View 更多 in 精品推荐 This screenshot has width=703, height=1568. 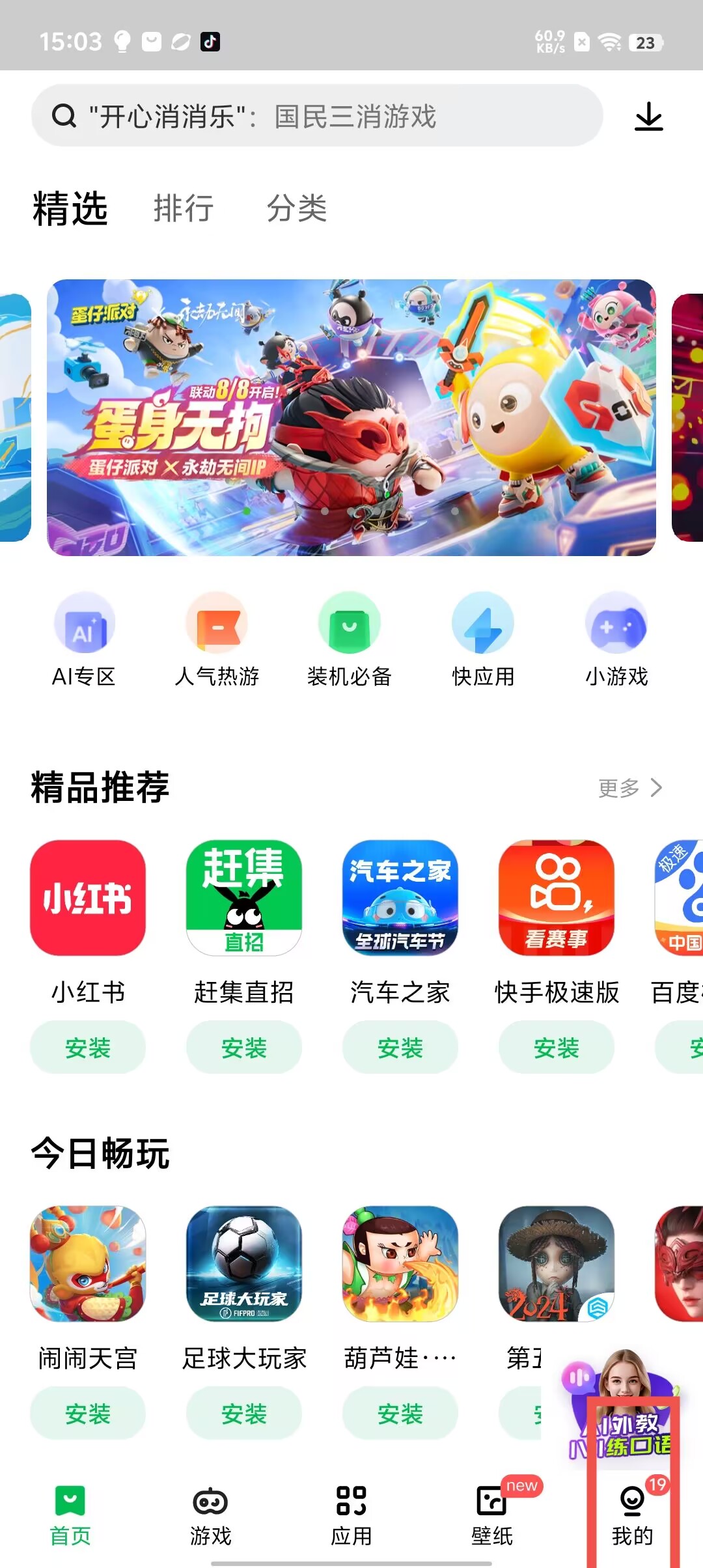(629, 788)
